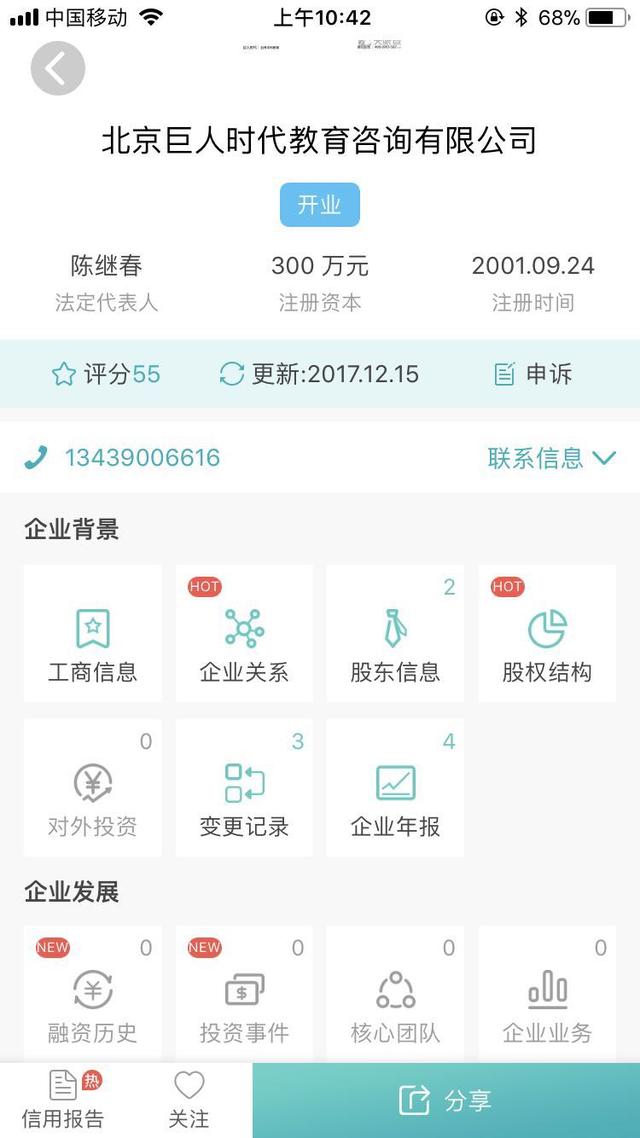Call the phone number 13439006616

[x=141, y=458]
